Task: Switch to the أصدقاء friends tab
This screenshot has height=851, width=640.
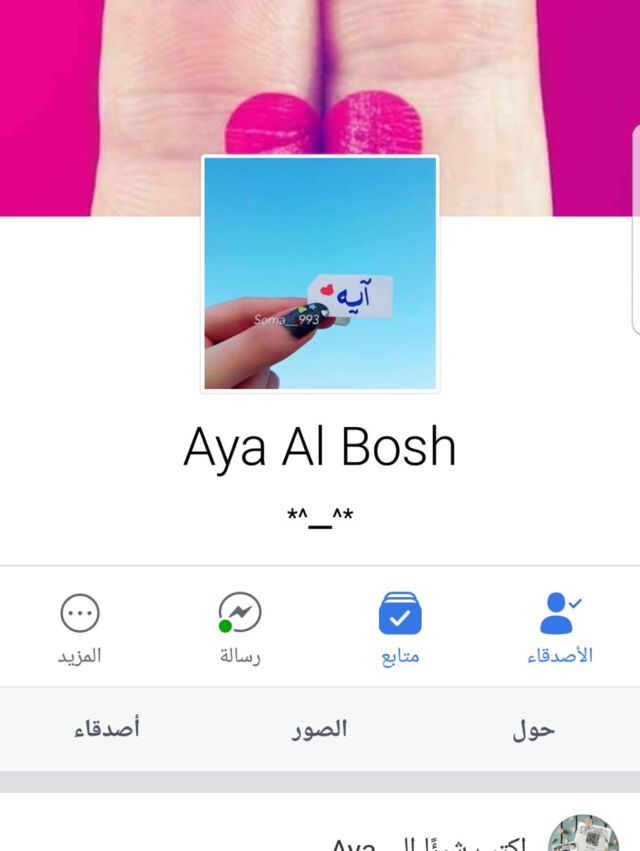Action: [x=107, y=729]
